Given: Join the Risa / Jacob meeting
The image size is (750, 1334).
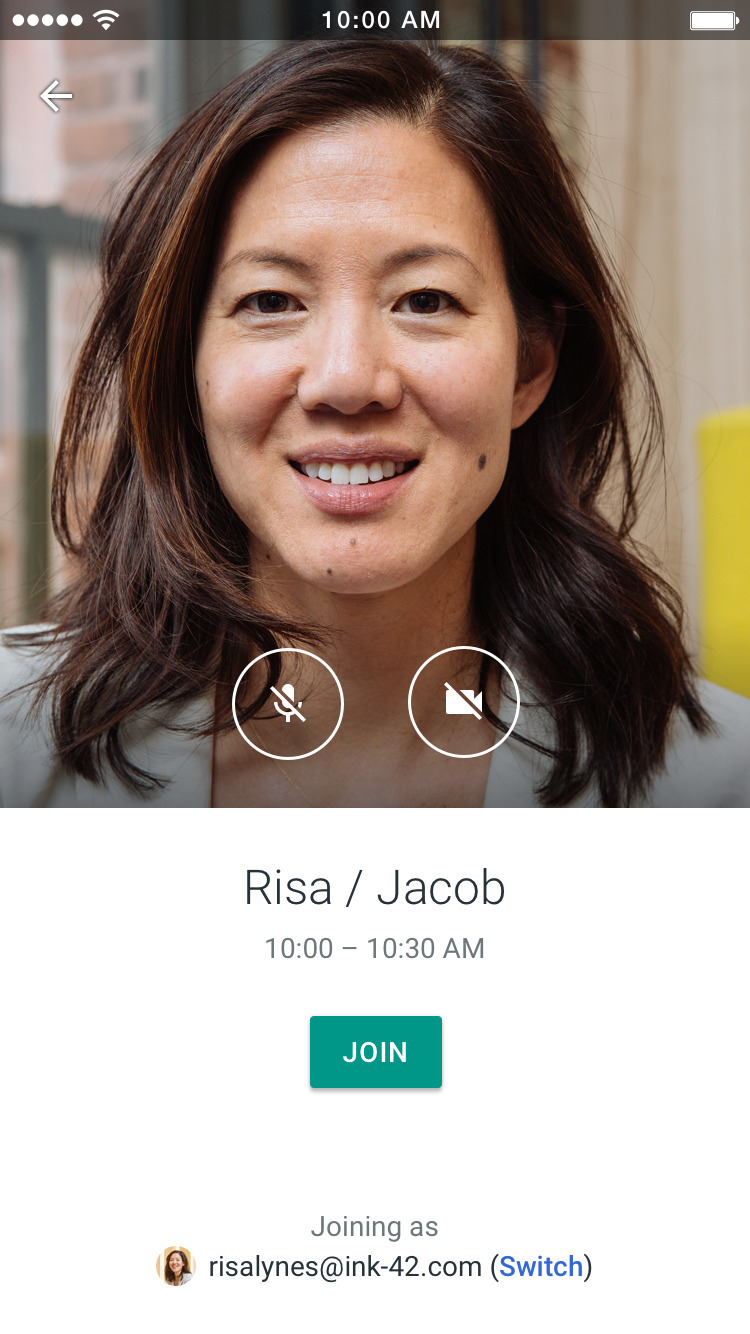Looking at the screenshot, I should [x=375, y=1052].
